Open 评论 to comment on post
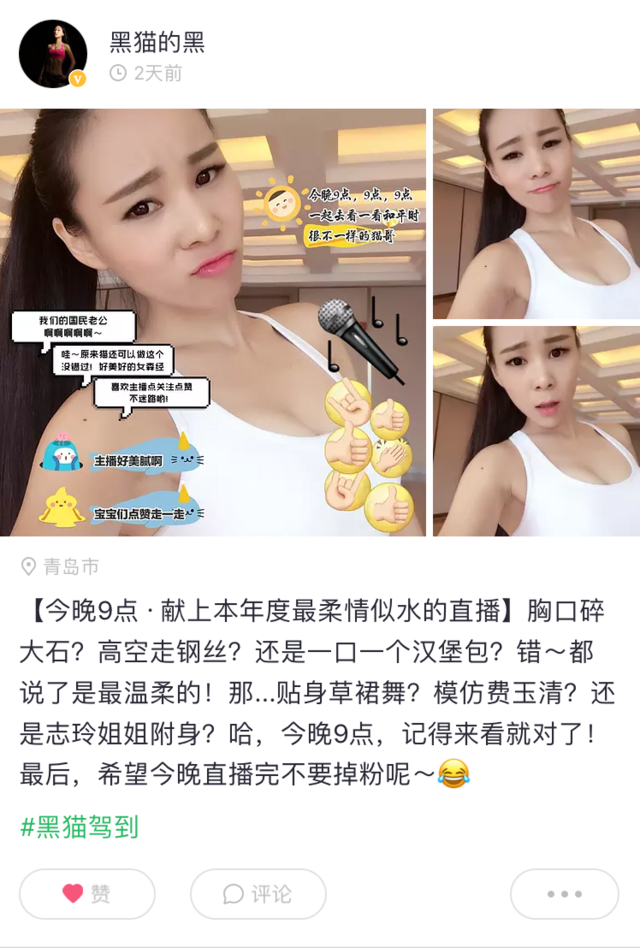The image size is (640, 948). point(258,894)
